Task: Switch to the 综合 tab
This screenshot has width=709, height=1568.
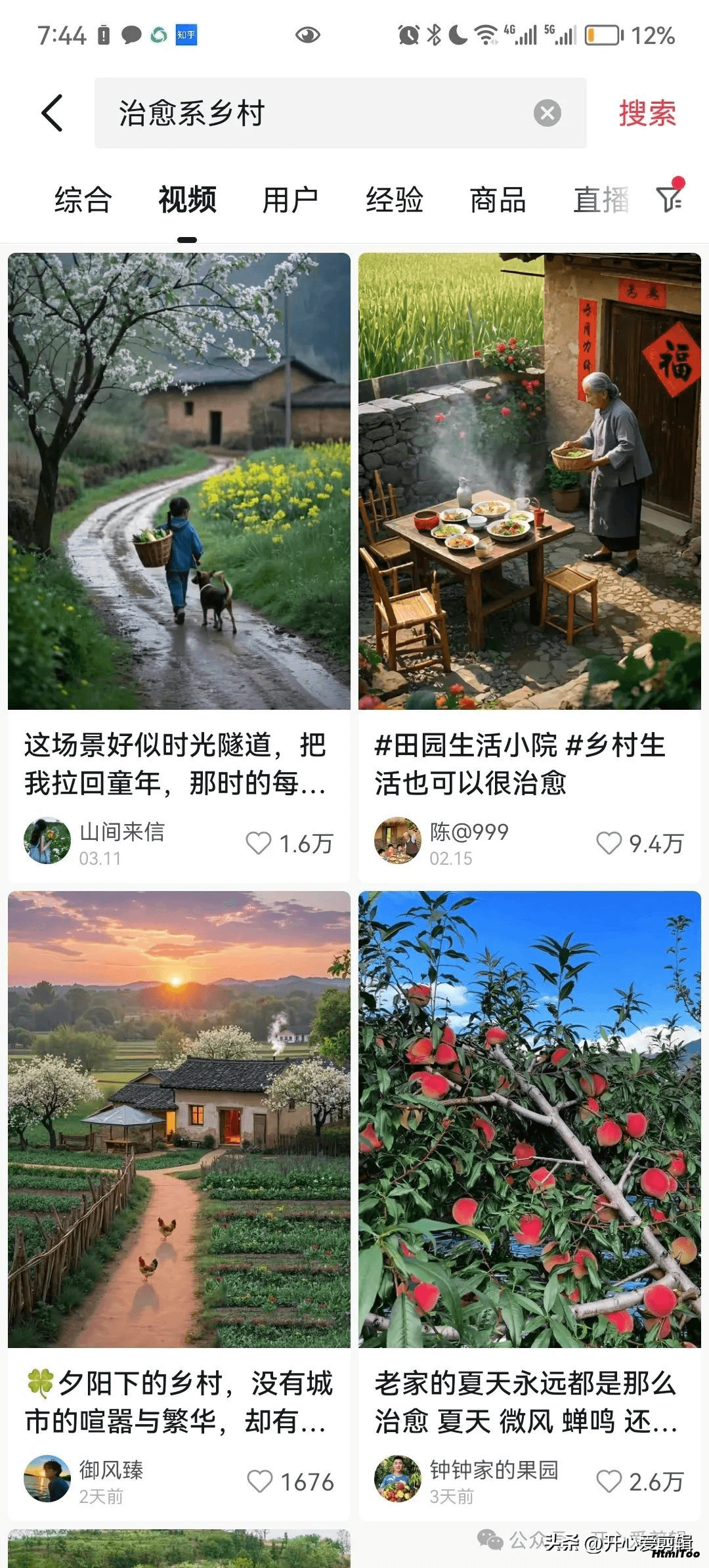Action: click(83, 200)
